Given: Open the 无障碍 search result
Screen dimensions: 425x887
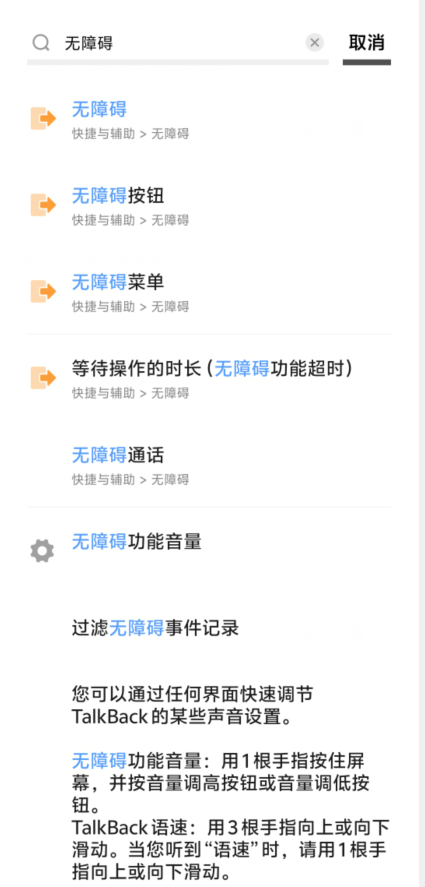Looking at the screenshot, I should tap(209, 118).
